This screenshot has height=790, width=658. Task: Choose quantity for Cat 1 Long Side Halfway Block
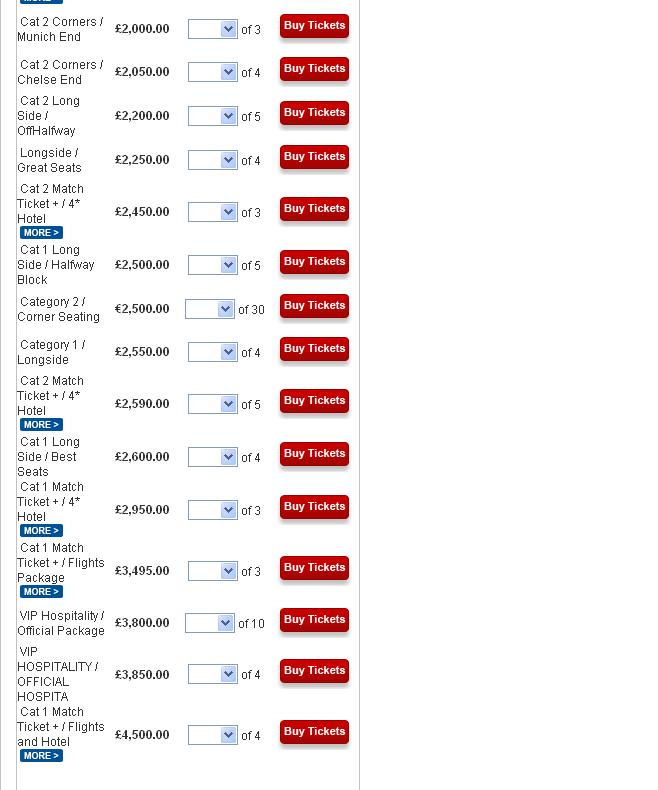(x=212, y=265)
